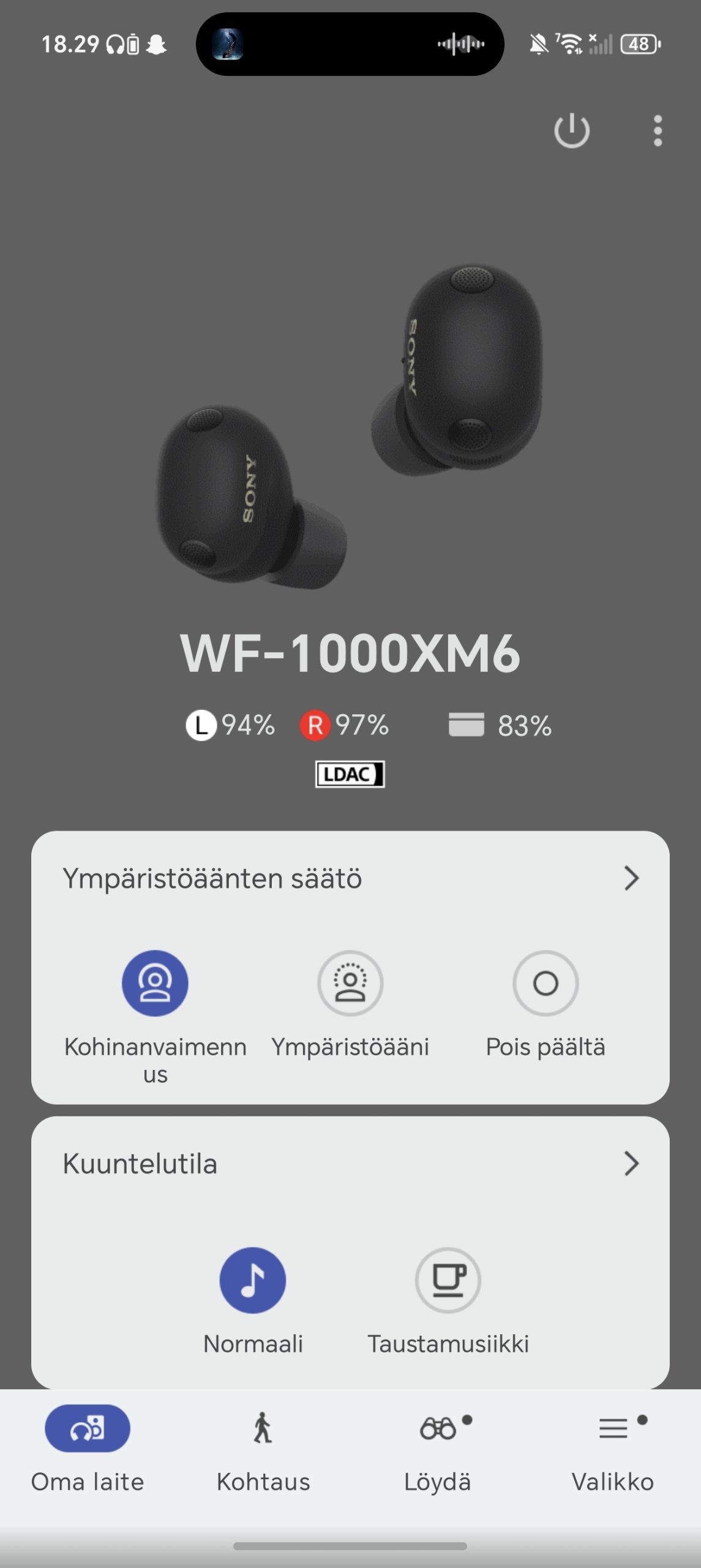
Task: Choose Taustamusiikki listening mode
Action: 448,1280
